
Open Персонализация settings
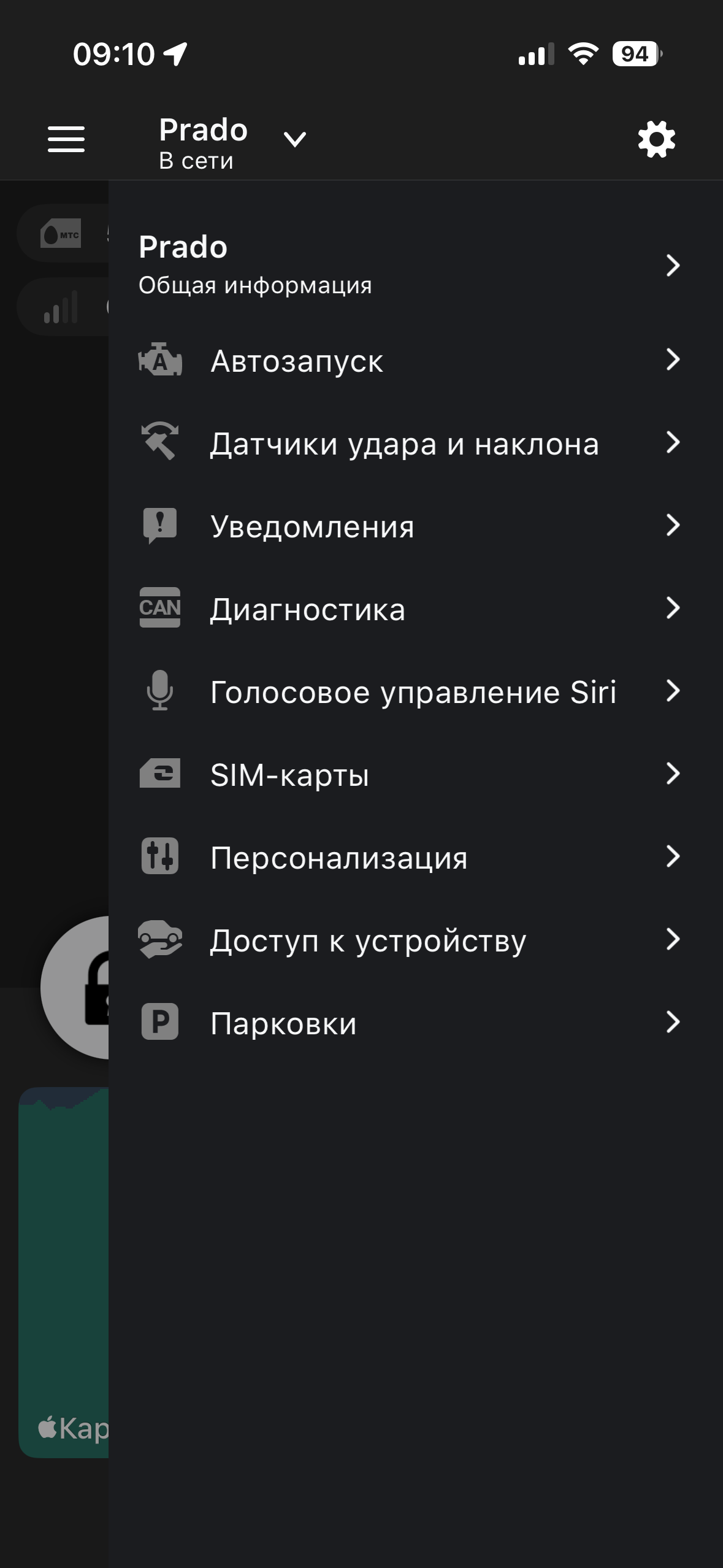click(409, 858)
